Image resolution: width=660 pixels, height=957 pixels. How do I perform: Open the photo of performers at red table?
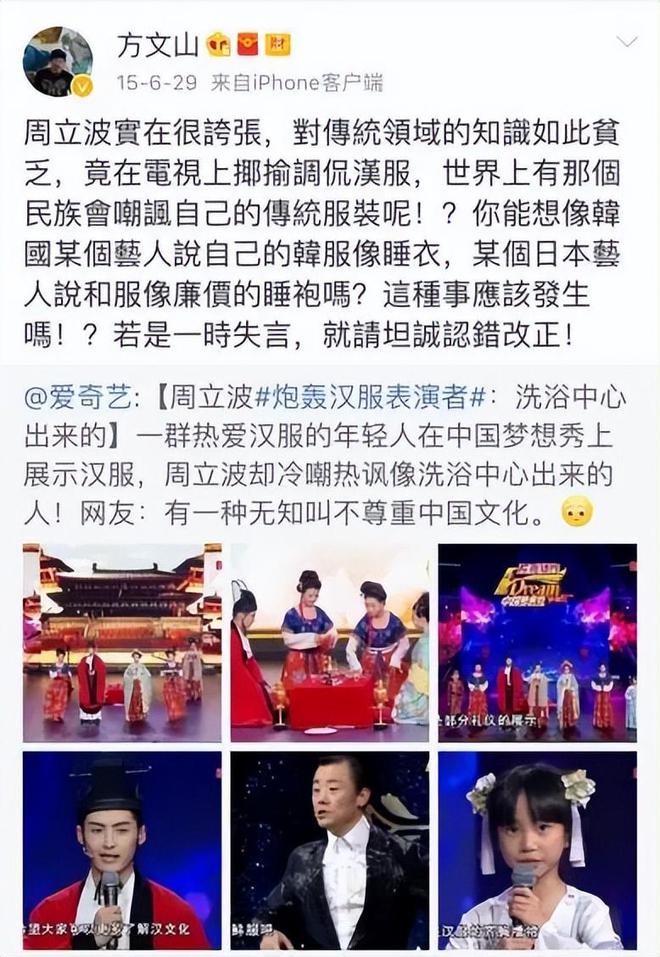tap(330, 642)
